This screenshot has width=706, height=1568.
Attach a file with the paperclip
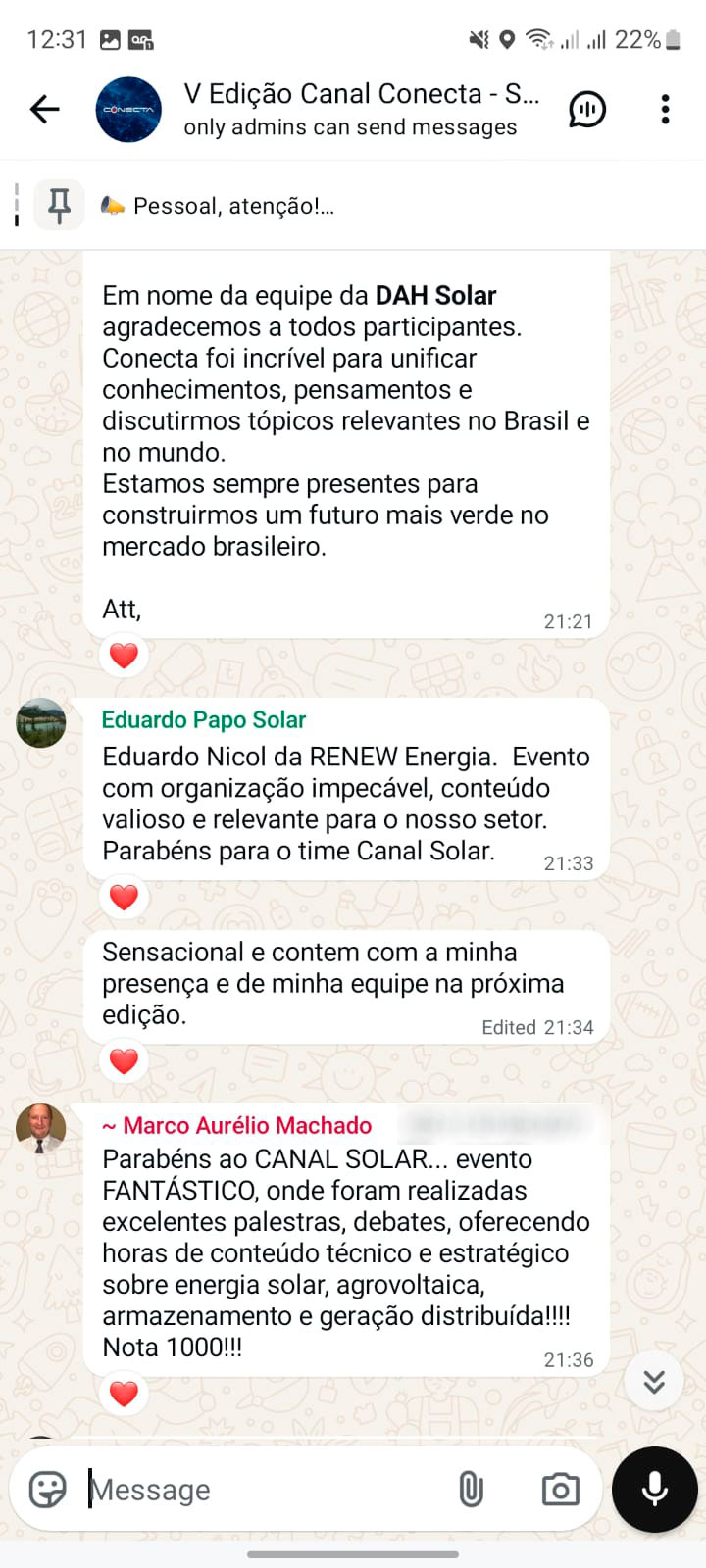point(471,1490)
